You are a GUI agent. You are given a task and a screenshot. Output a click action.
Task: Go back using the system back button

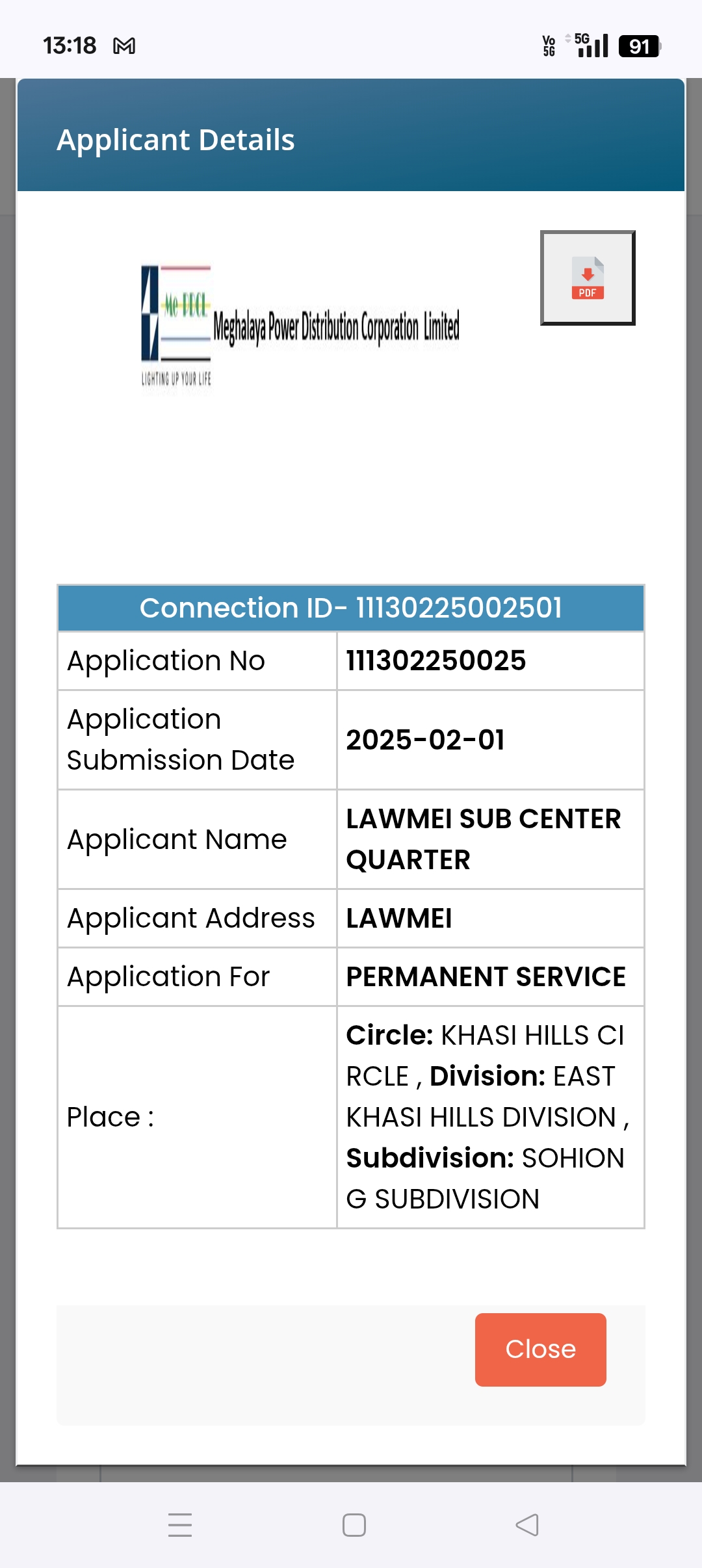[526, 1525]
